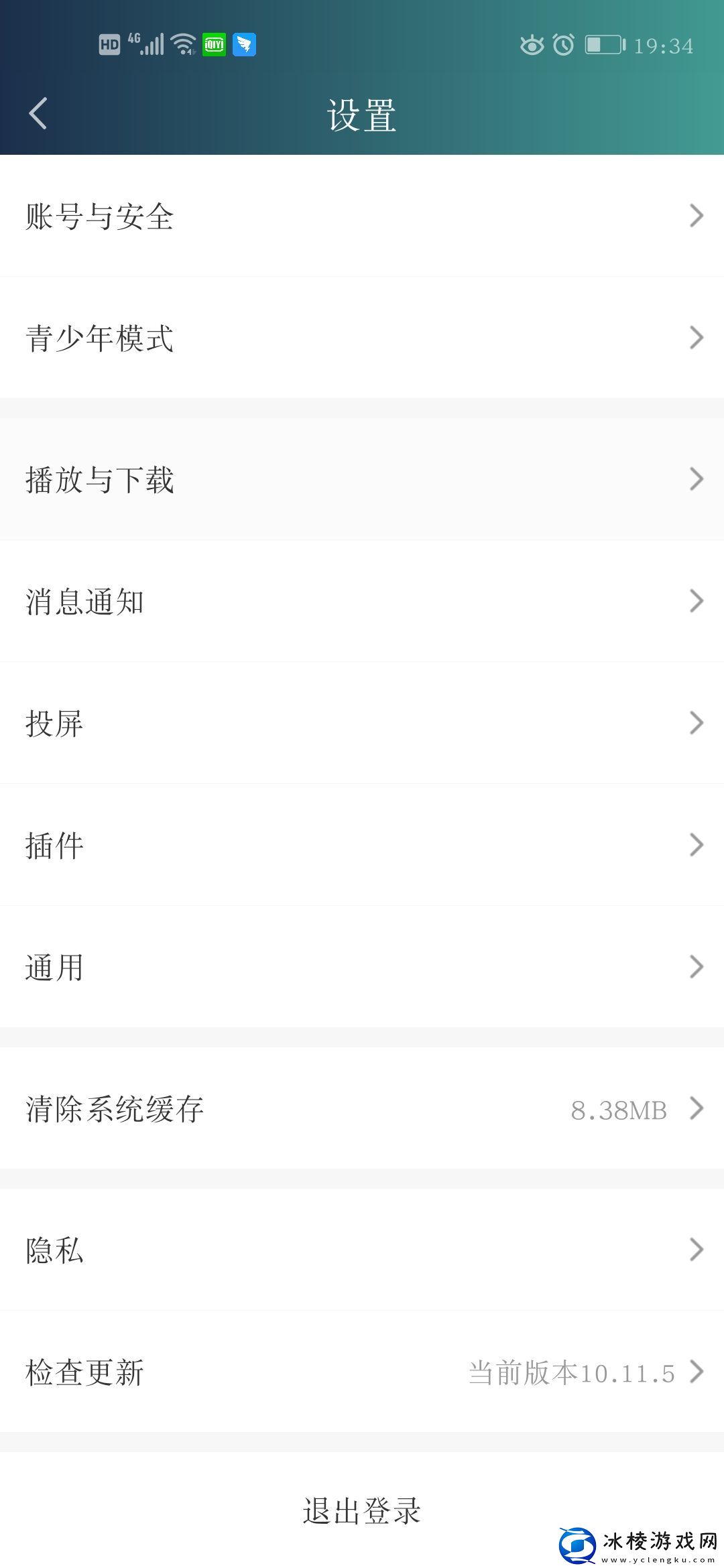Click the Wi-Fi icon in the status bar

(181, 45)
